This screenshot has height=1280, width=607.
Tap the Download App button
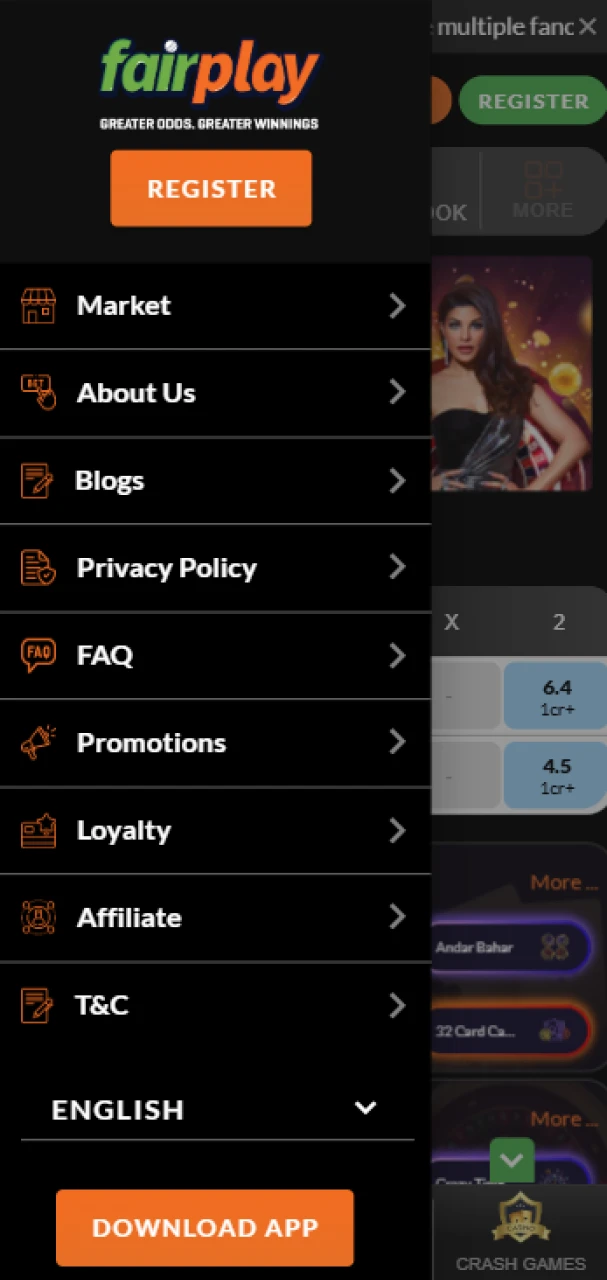point(205,1228)
